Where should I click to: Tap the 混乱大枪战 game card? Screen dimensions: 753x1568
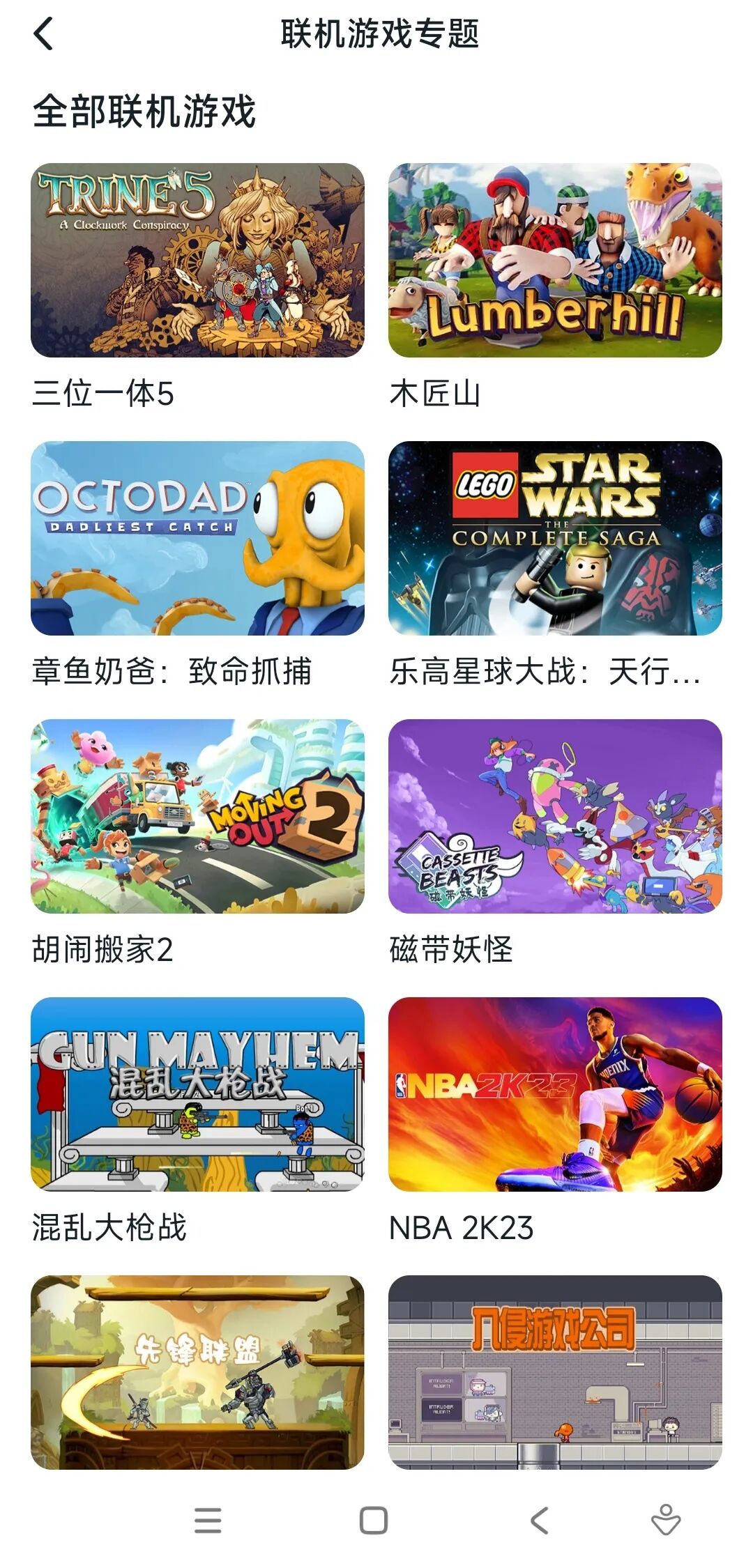tap(197, 1094)
